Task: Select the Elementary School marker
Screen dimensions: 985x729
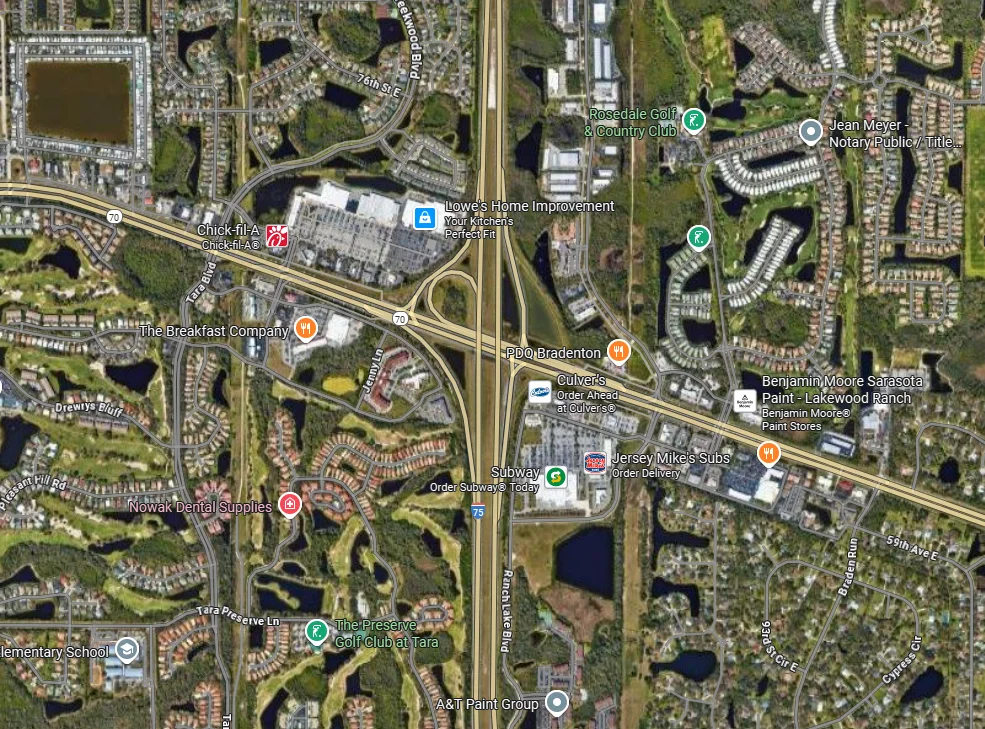Action: (x=126, y=651)
